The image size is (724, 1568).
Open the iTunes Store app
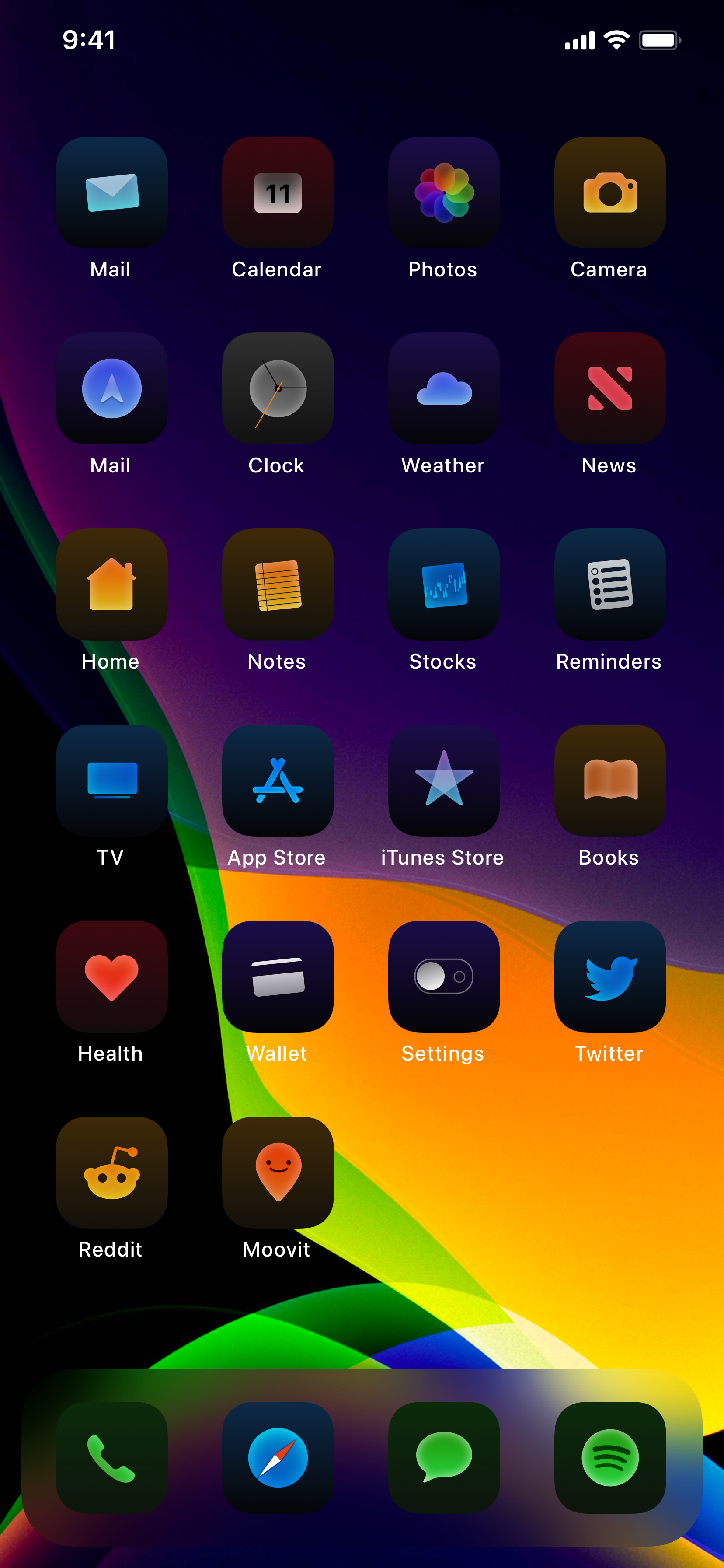443,780
